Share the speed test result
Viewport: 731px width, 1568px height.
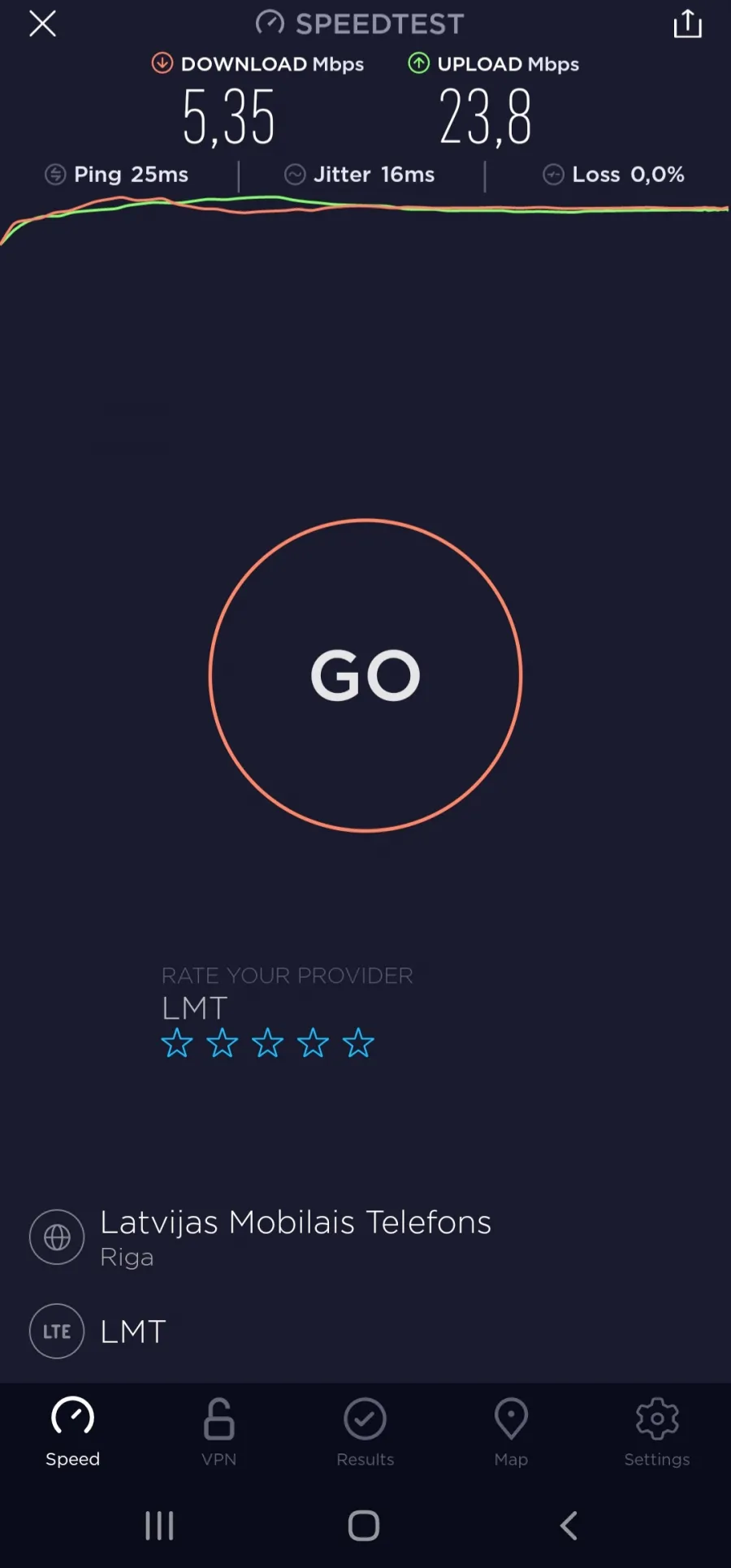[687, 24]
